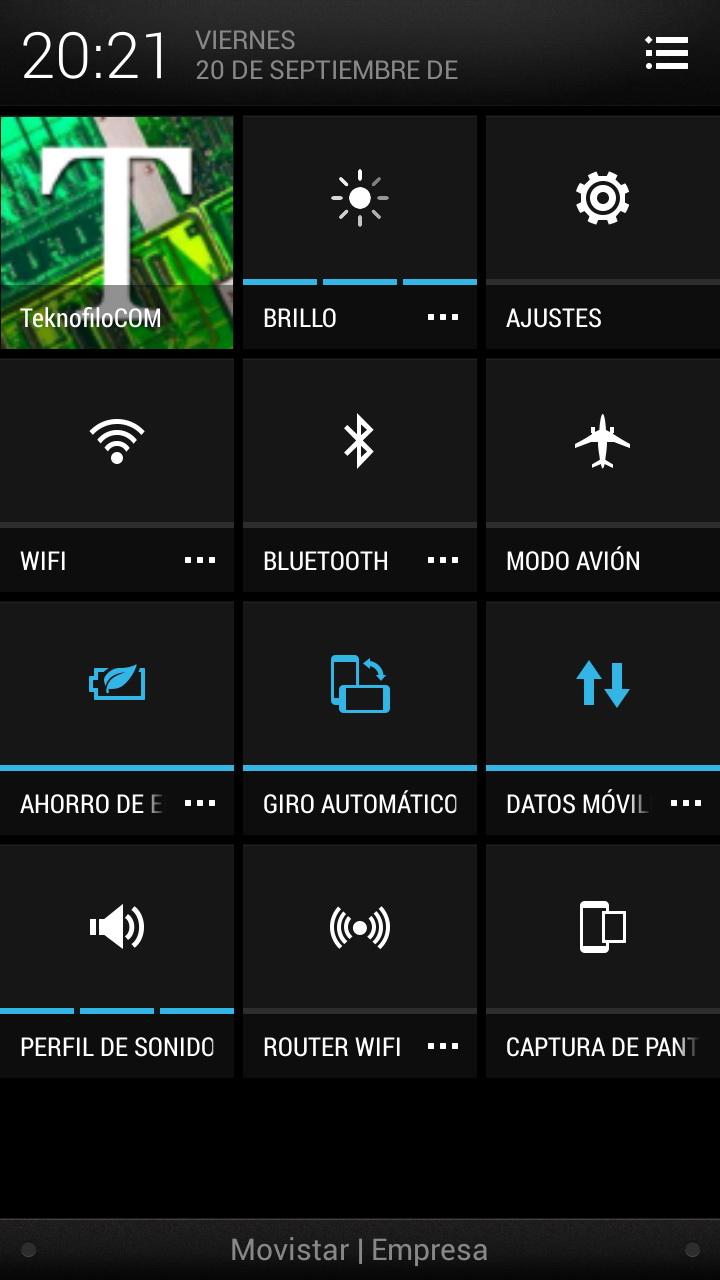Take a screenshot with Captura de Pantalla
Viewport: 720px width, 1280px height.
(x=602, y=927)
